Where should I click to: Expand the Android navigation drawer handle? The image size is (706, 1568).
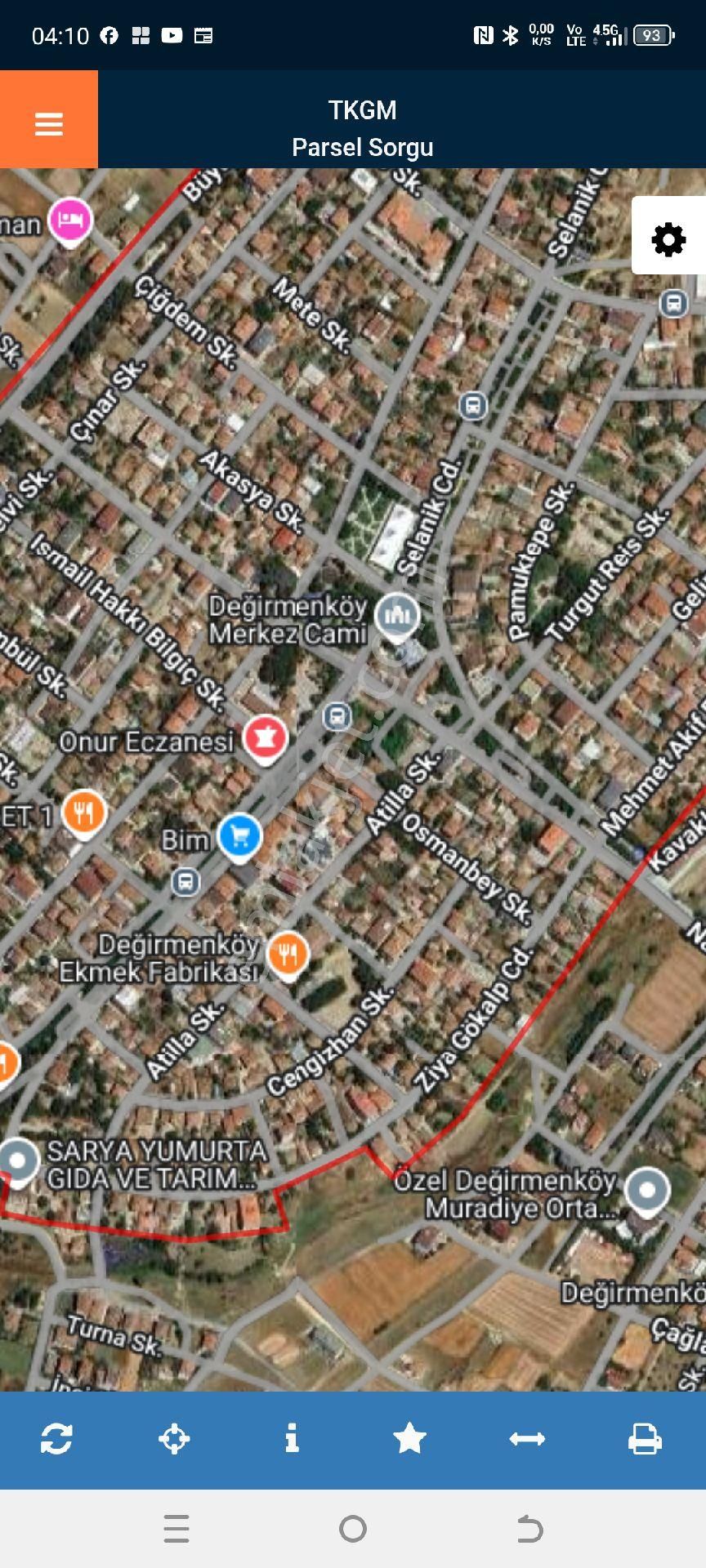pos(176,1530)
